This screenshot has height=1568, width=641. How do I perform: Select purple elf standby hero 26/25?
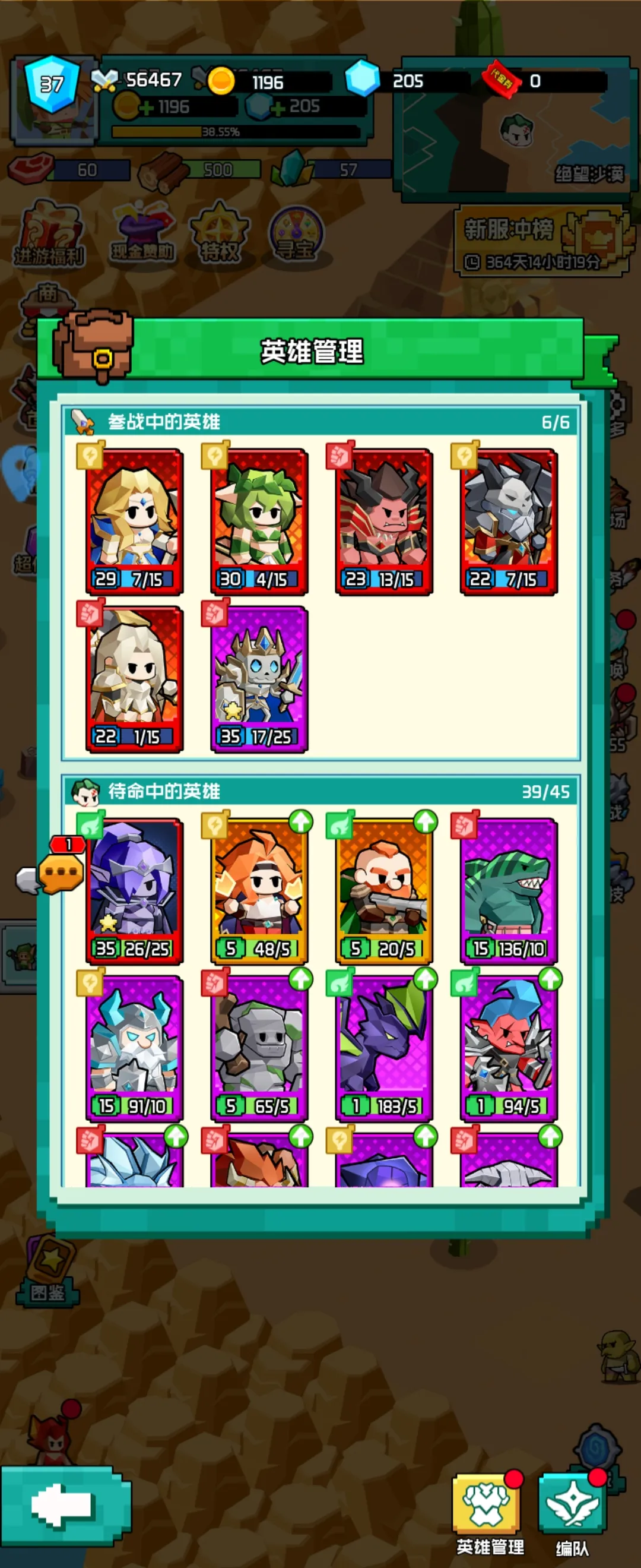point(134,890)
